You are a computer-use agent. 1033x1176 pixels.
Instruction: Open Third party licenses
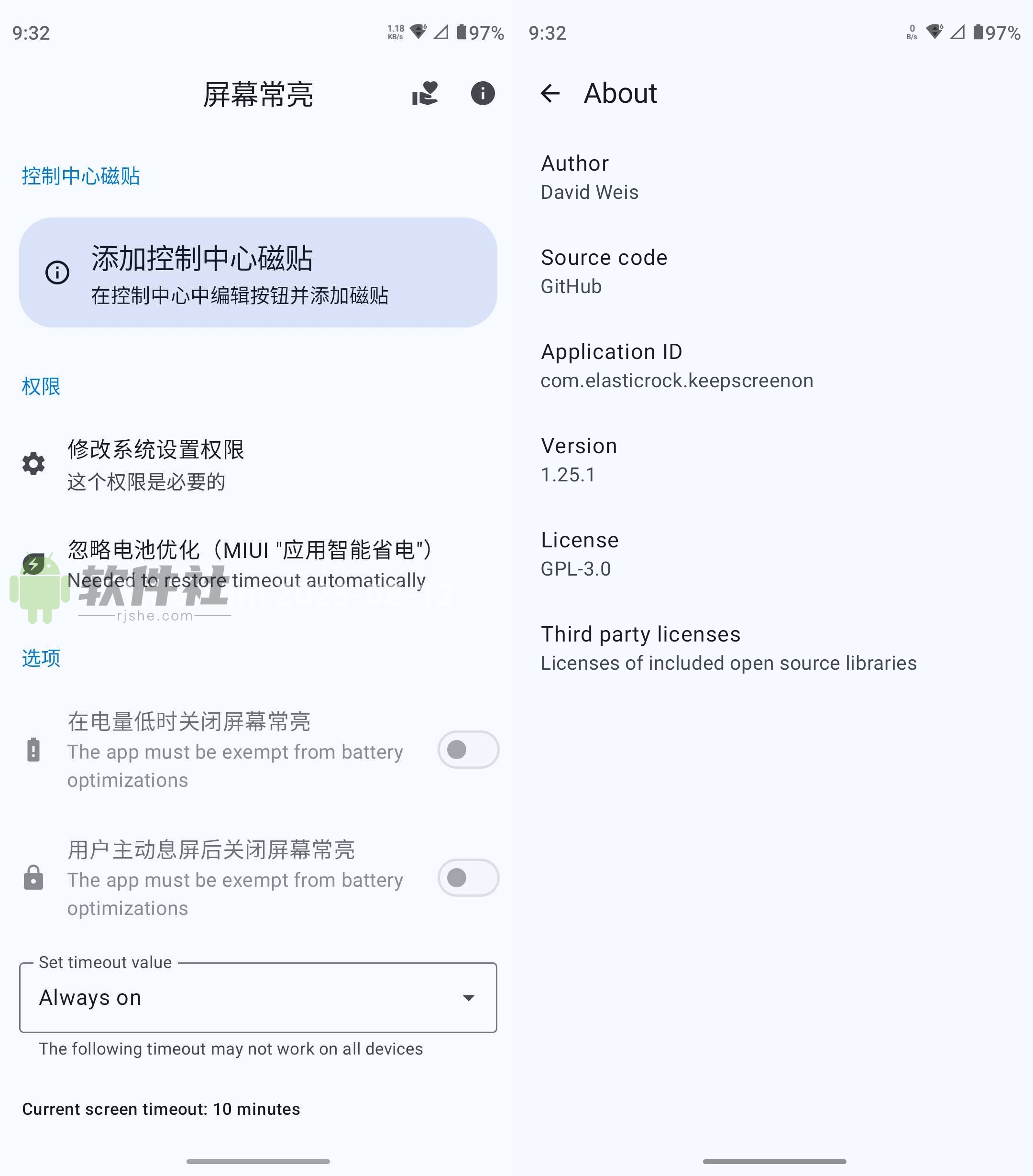point(774,648)
